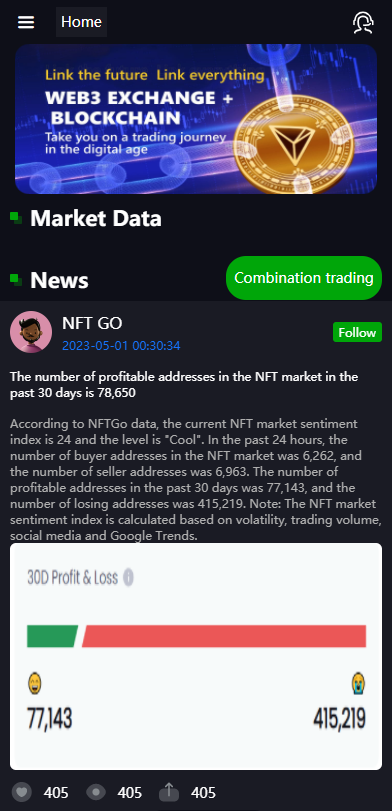392x811 pixels.
Task: Follow the NFT GO account
Action: pyautogui.click(x=357, y=332)
